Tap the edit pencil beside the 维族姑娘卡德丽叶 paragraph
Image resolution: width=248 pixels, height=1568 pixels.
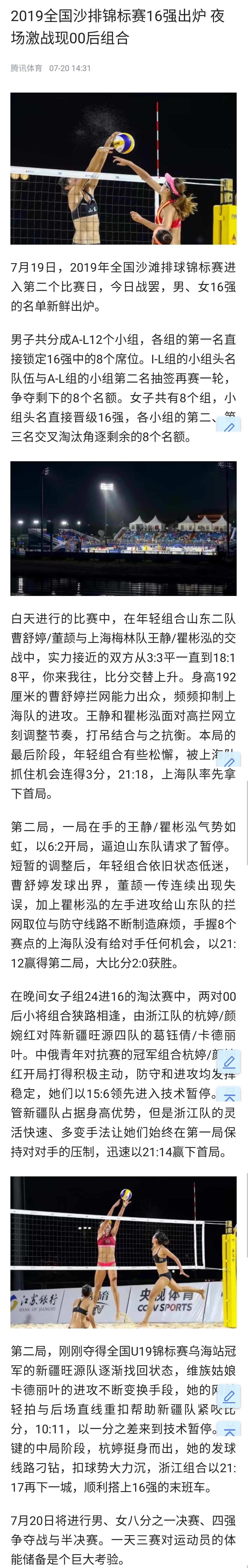click(x=229, y=1396)
